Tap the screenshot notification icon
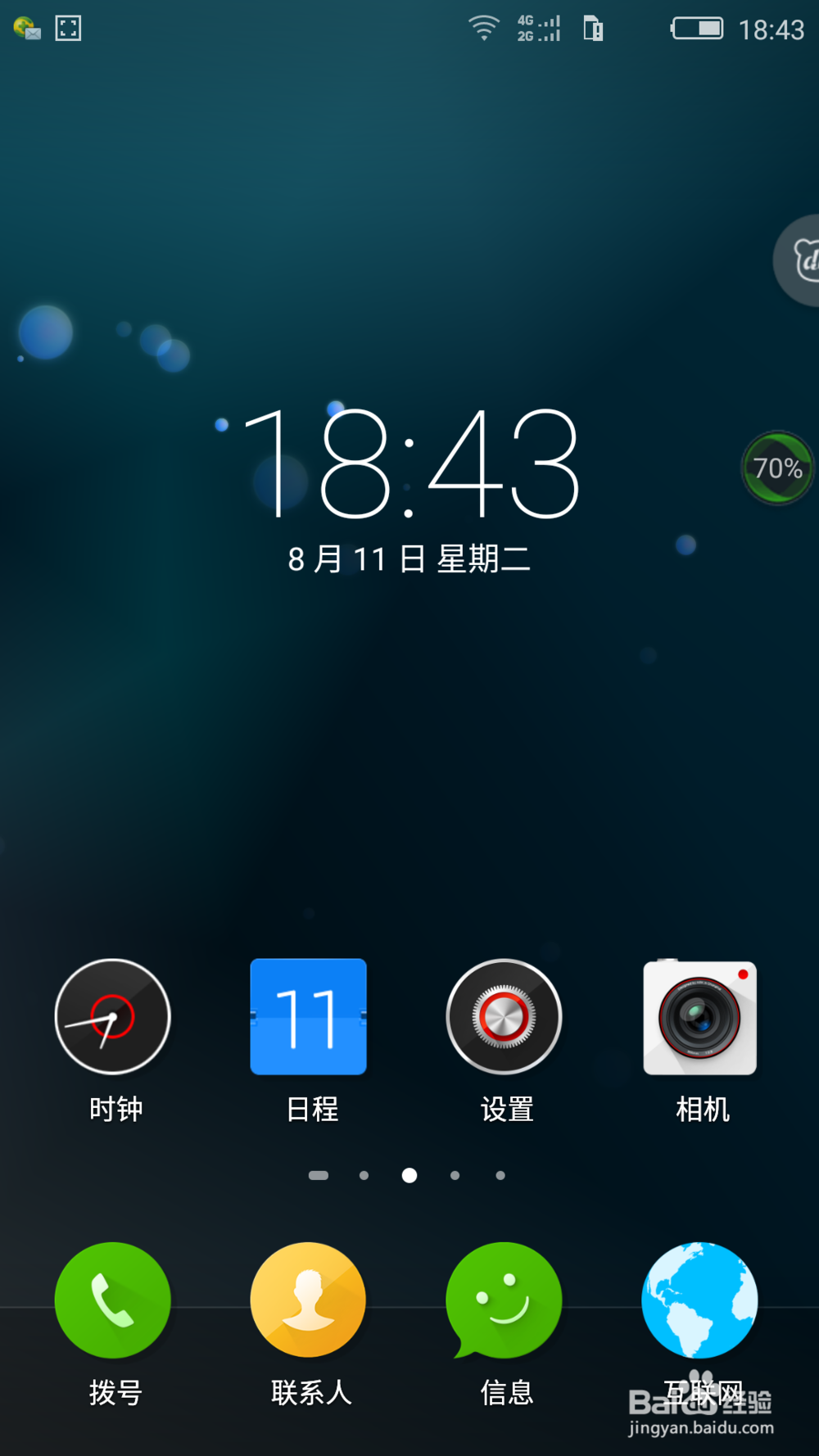Viewport: 819px width, 1456px height. tap(68, 28)
